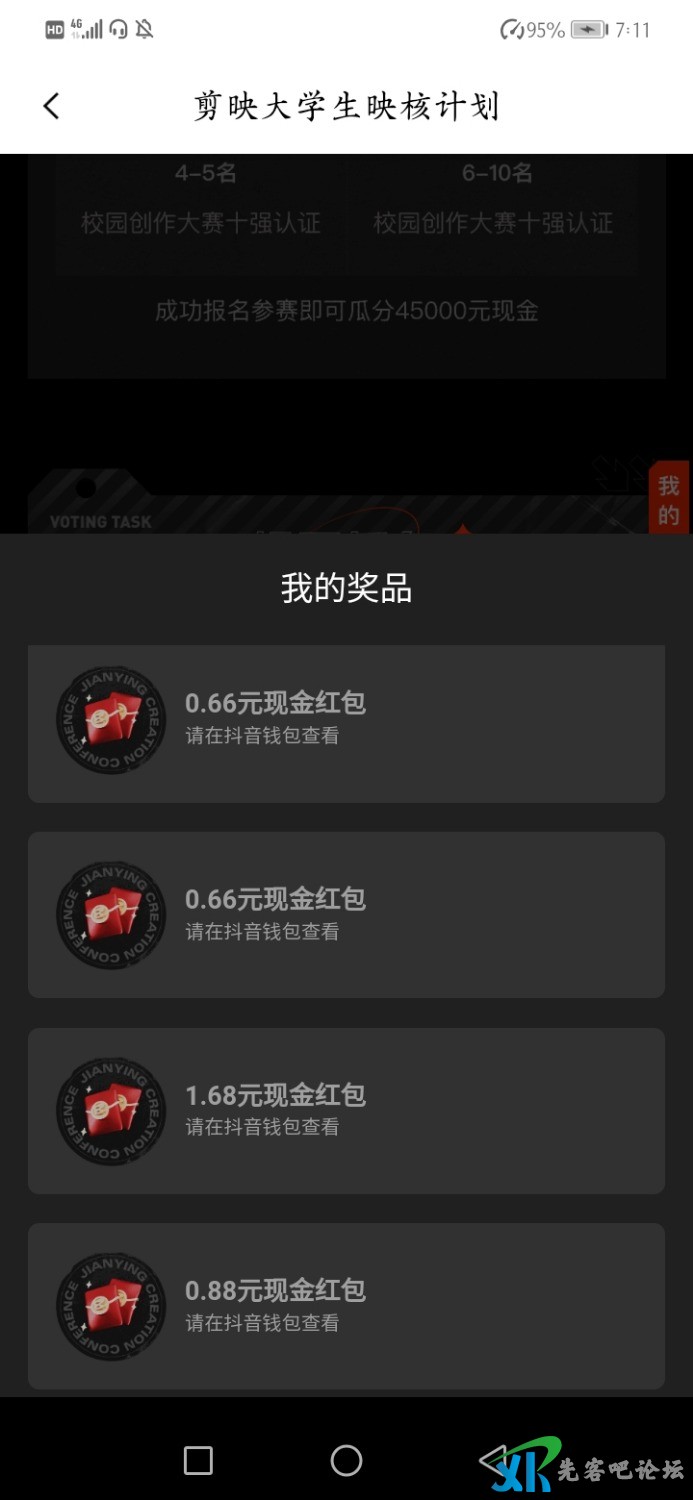Open the recent apps view

pyautogui.click(x=198, y=1460)
